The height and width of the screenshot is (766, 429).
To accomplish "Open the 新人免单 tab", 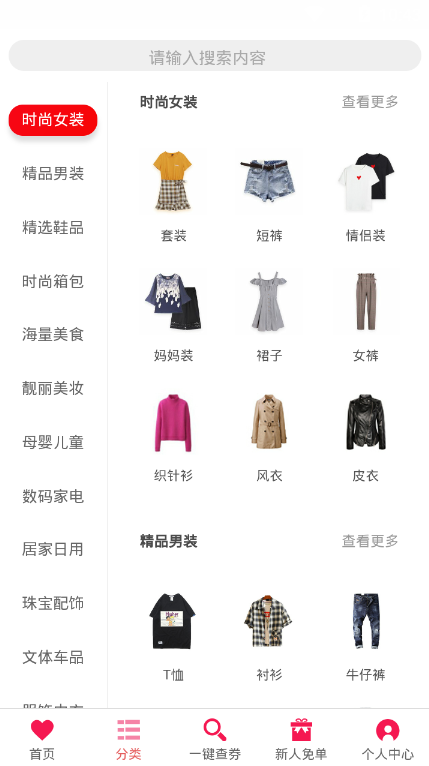I will (x=301, y=739).
